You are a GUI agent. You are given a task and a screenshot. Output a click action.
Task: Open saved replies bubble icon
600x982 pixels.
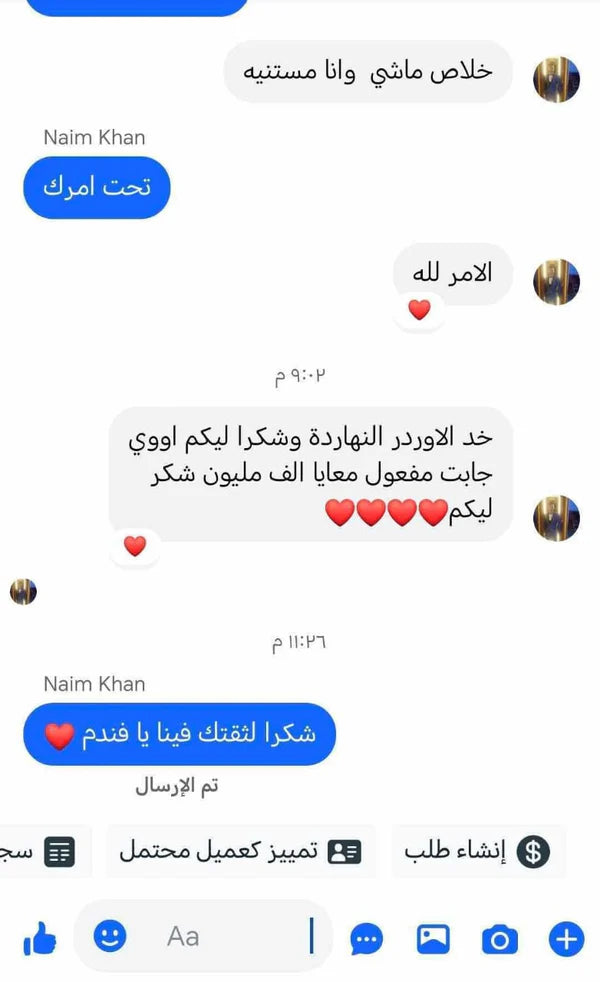367,939
